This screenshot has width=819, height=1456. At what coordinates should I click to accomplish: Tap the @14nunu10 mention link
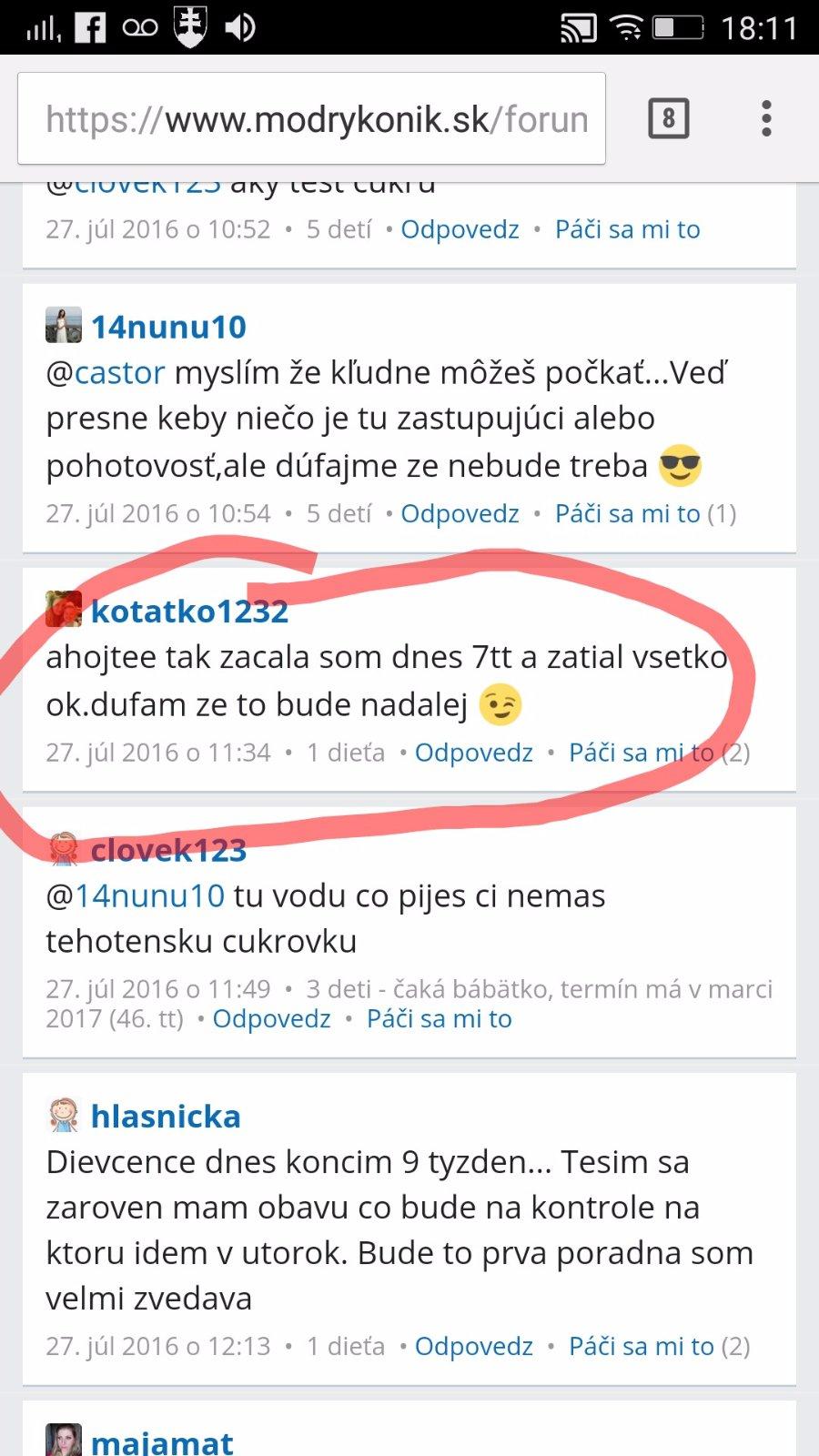(135, 896)
